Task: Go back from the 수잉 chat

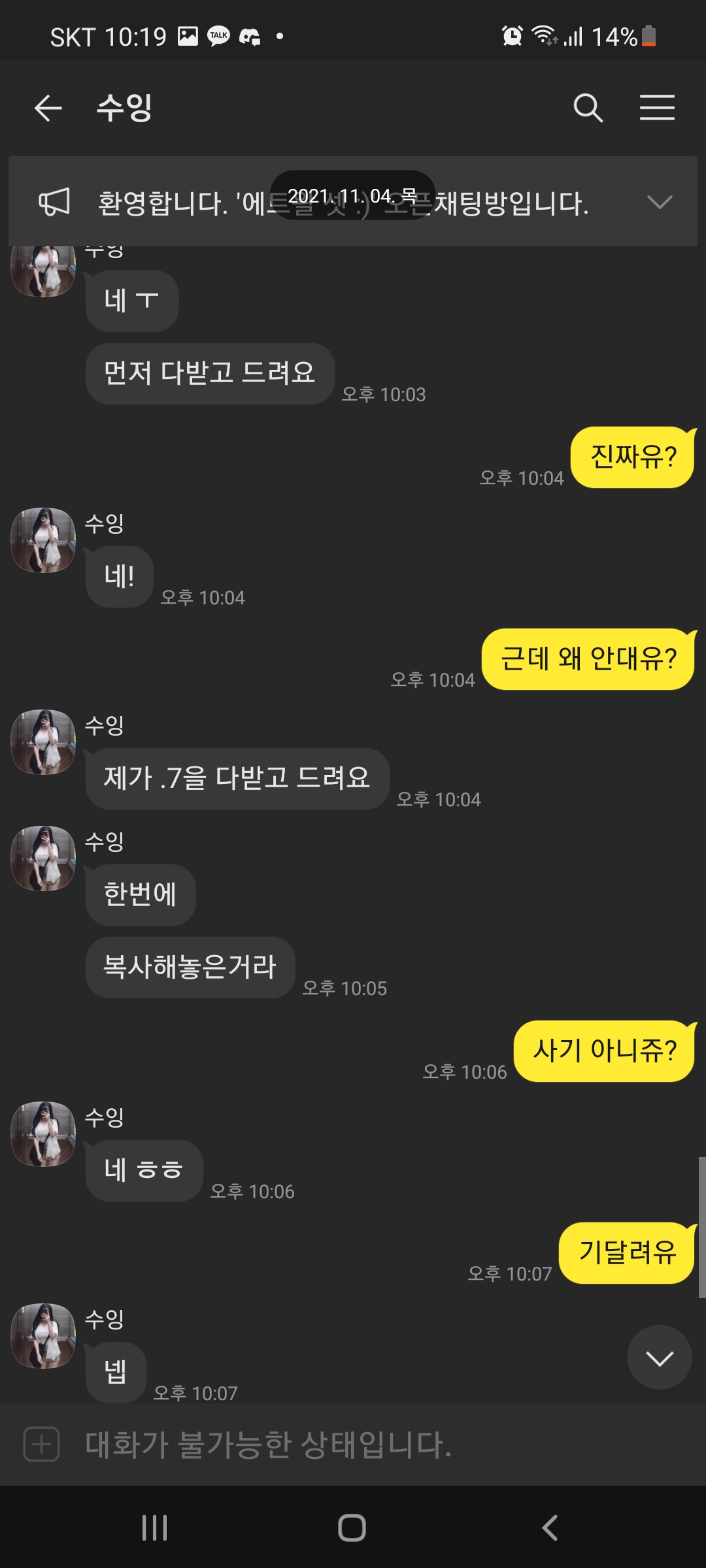Action: 48,108
